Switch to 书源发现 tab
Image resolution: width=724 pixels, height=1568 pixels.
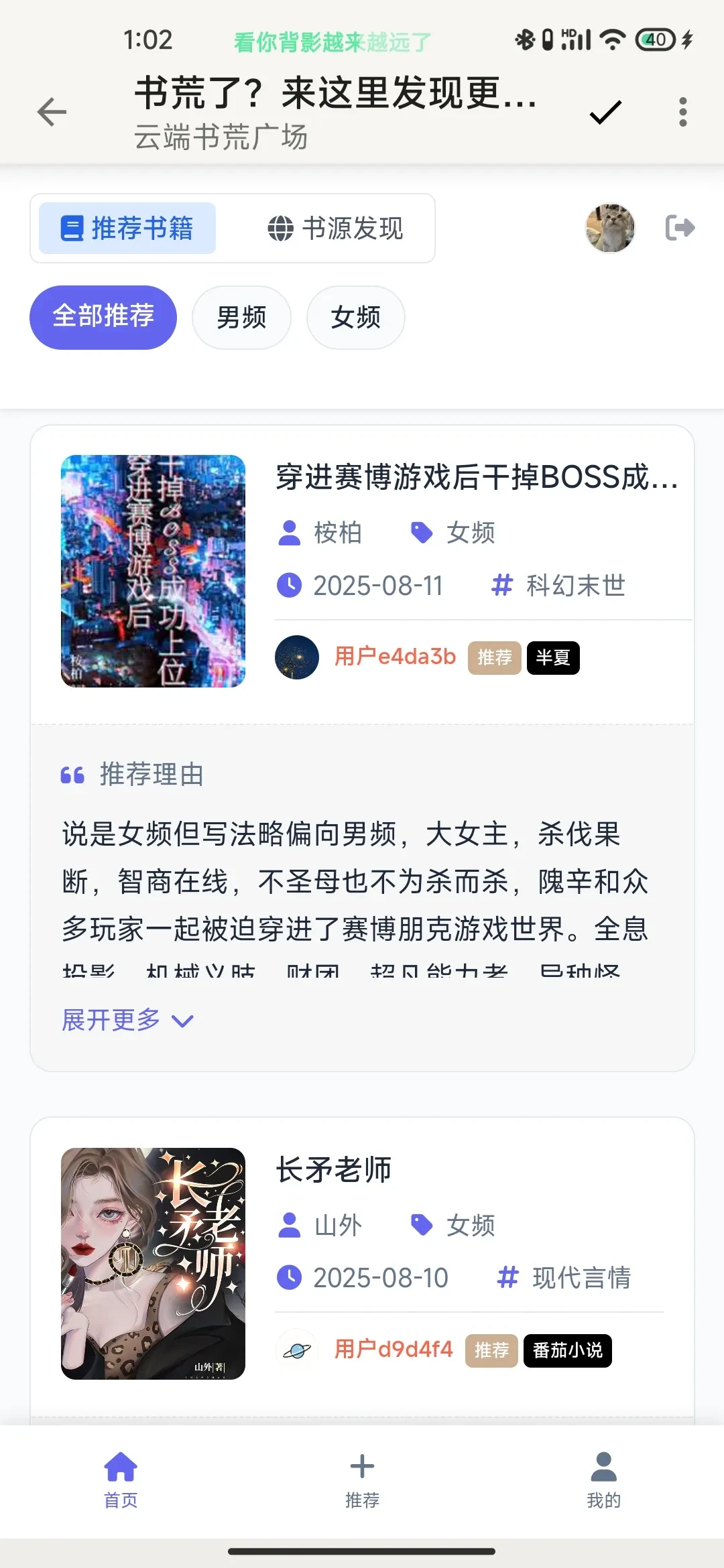pyautogui.click(x=335, y=228)
